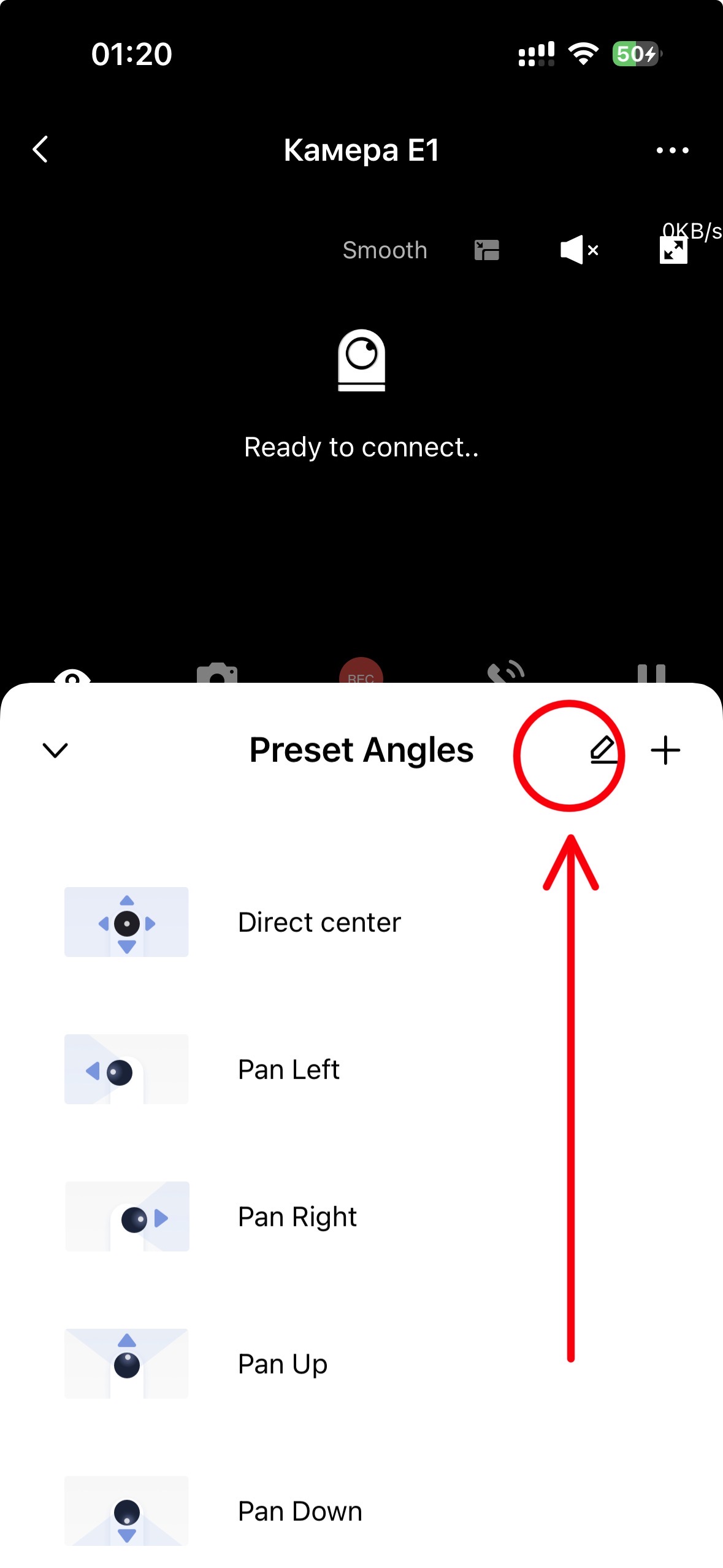This screenshot has width=723, height=1568.
Task: Toggle the video layout icon
Action: pyautogui.click(x=487, y=250)
